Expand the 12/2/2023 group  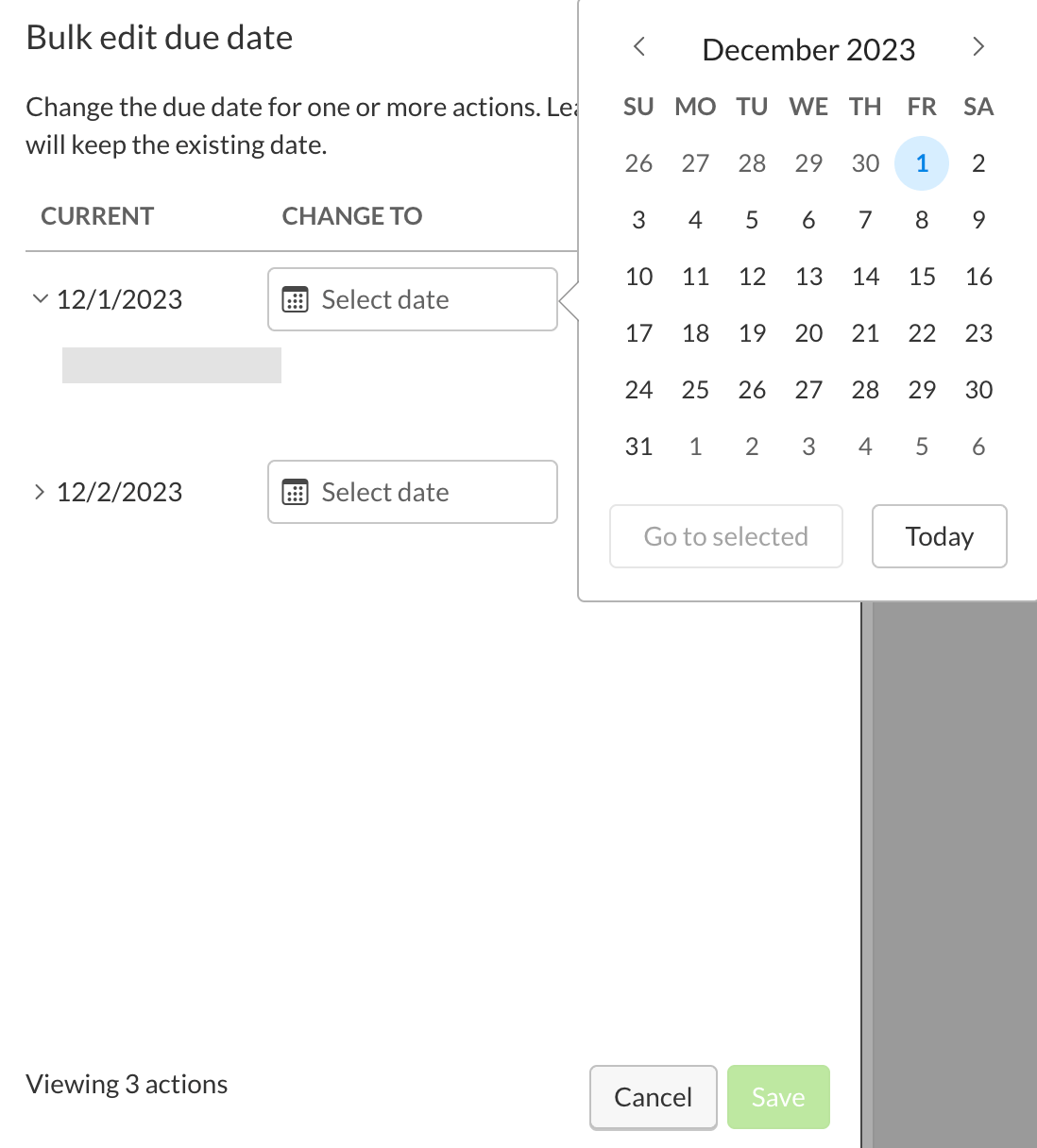tap(40, 492)
